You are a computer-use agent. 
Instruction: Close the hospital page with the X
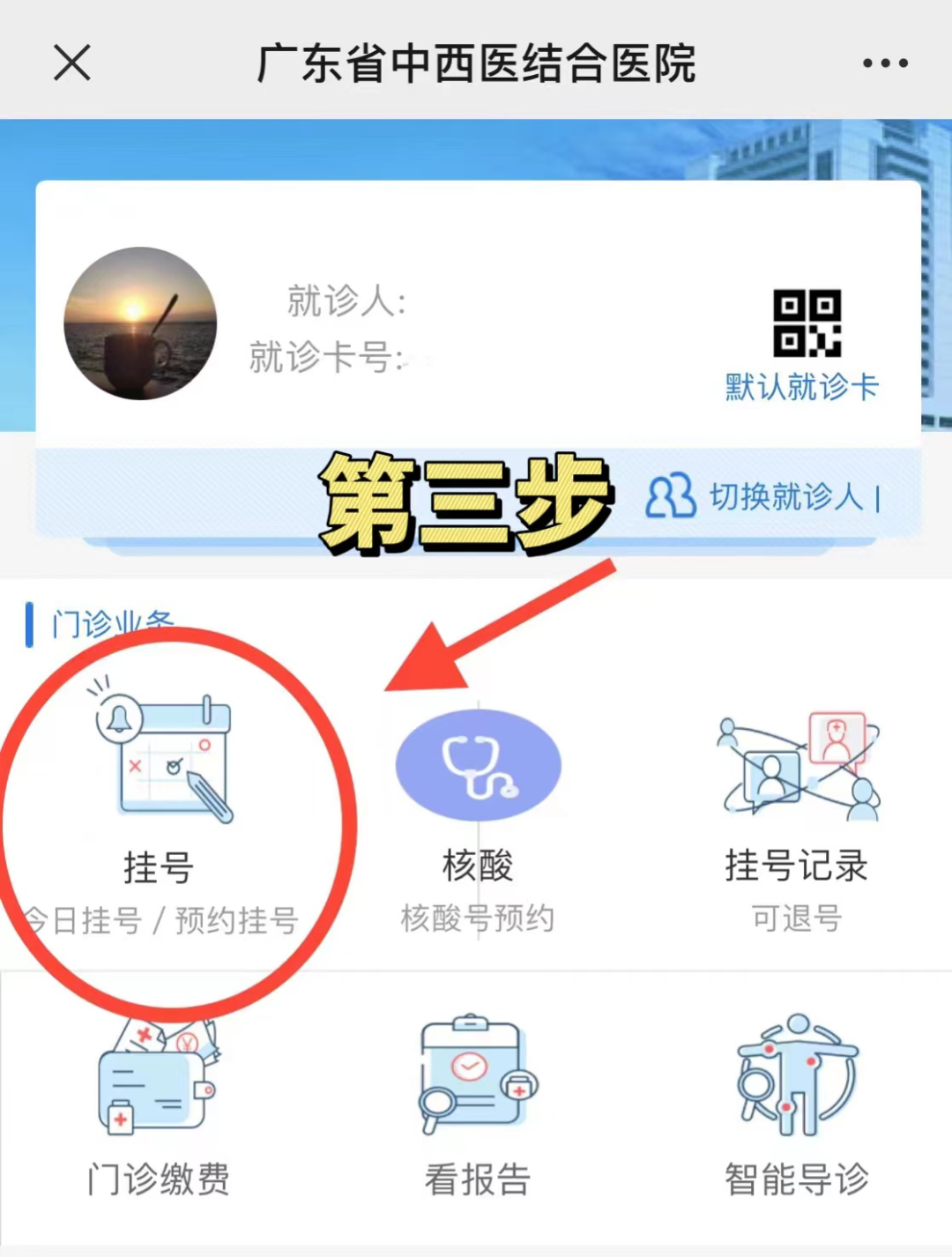pyautogui.click(x=72, y=63)
